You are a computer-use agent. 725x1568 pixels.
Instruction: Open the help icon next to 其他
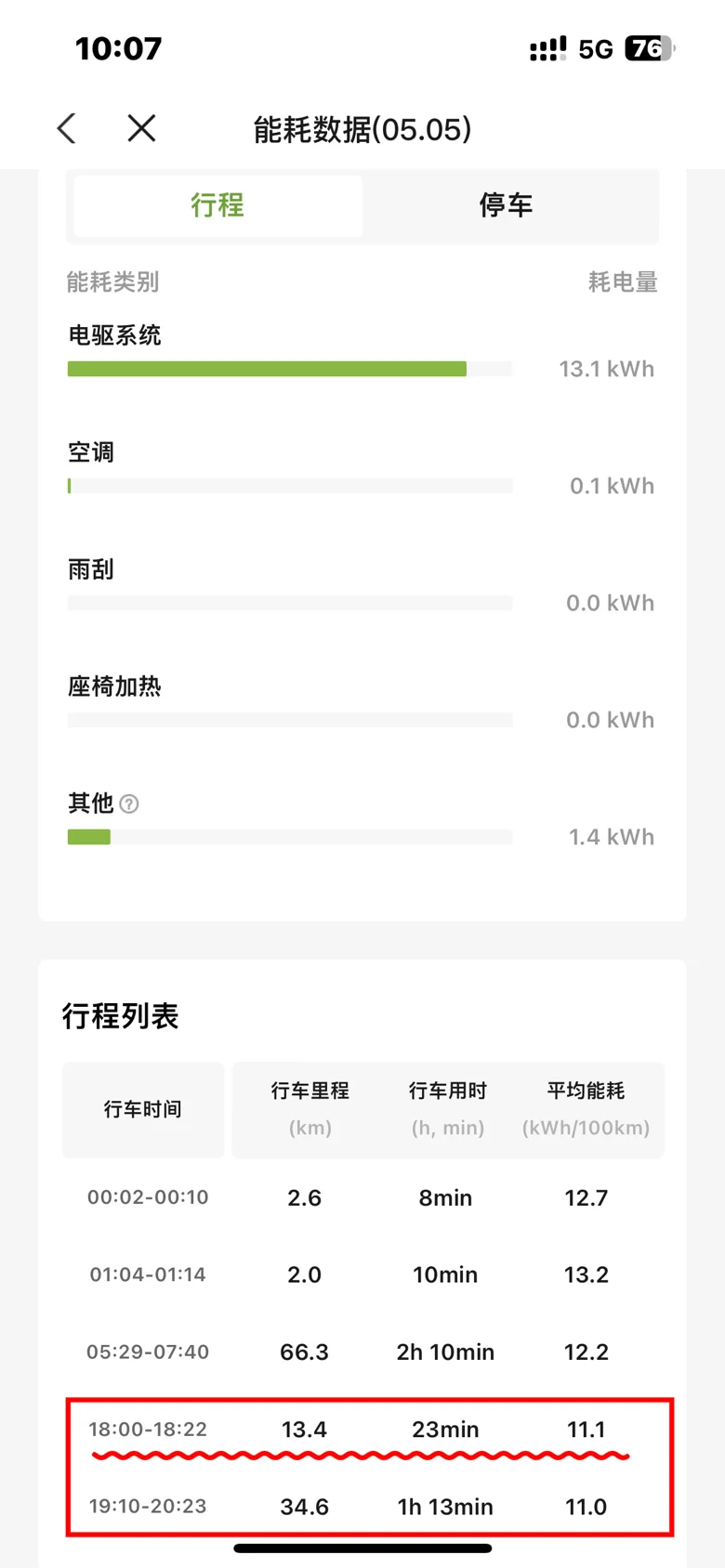129,804
